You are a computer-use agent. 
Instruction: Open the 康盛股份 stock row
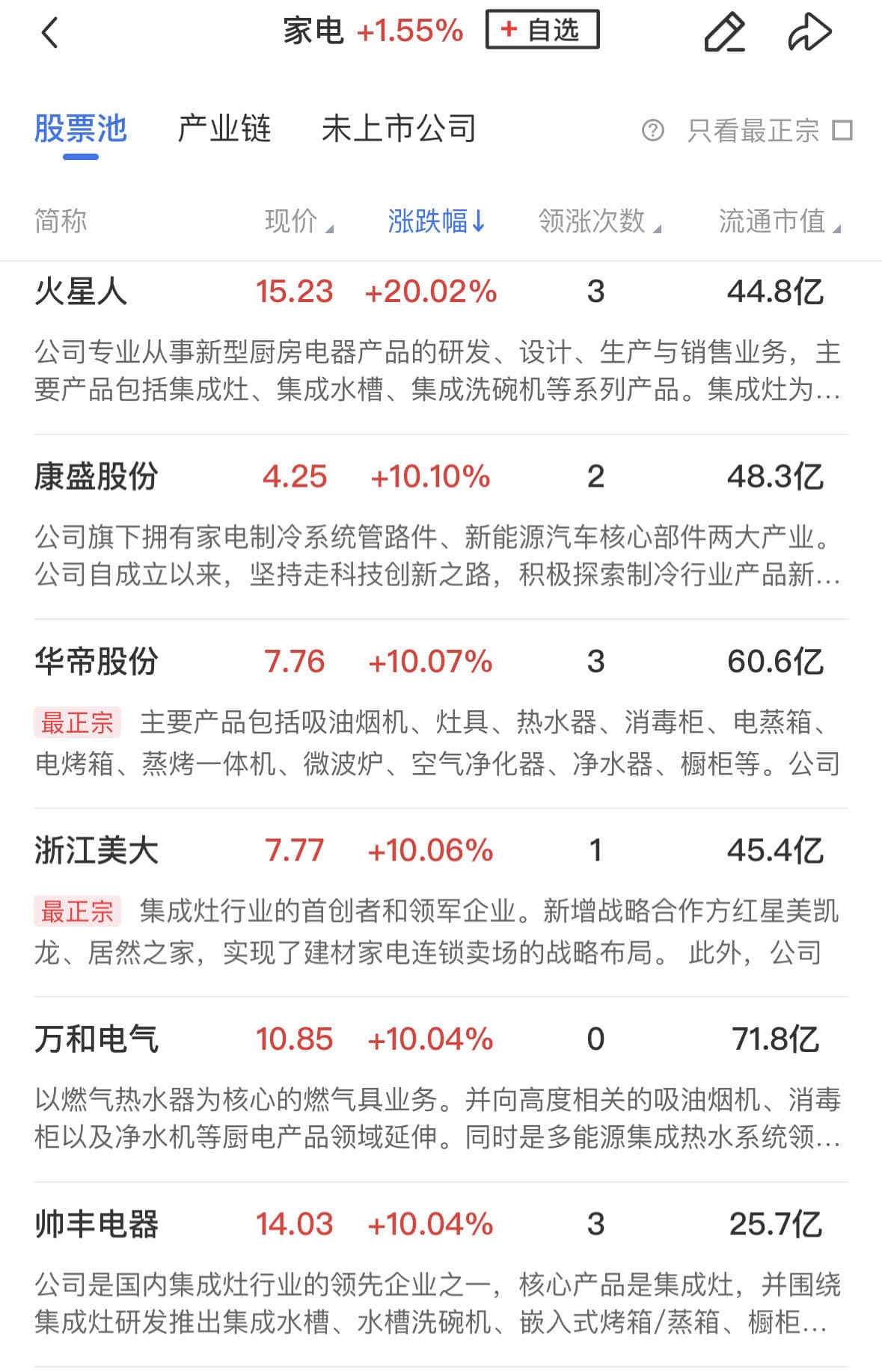[x=96, y=477]
